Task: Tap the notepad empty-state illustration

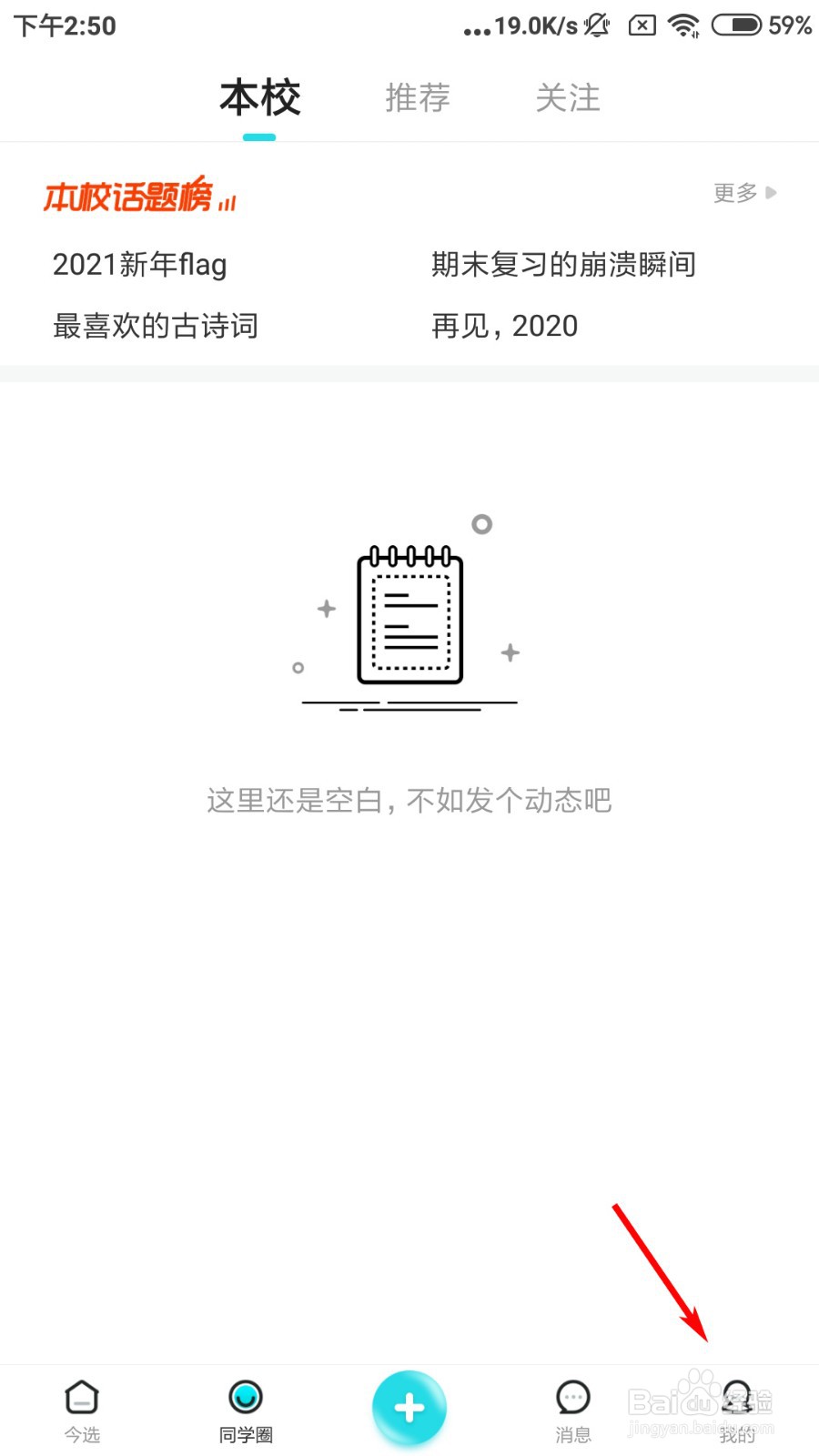Action: point(409,614)
